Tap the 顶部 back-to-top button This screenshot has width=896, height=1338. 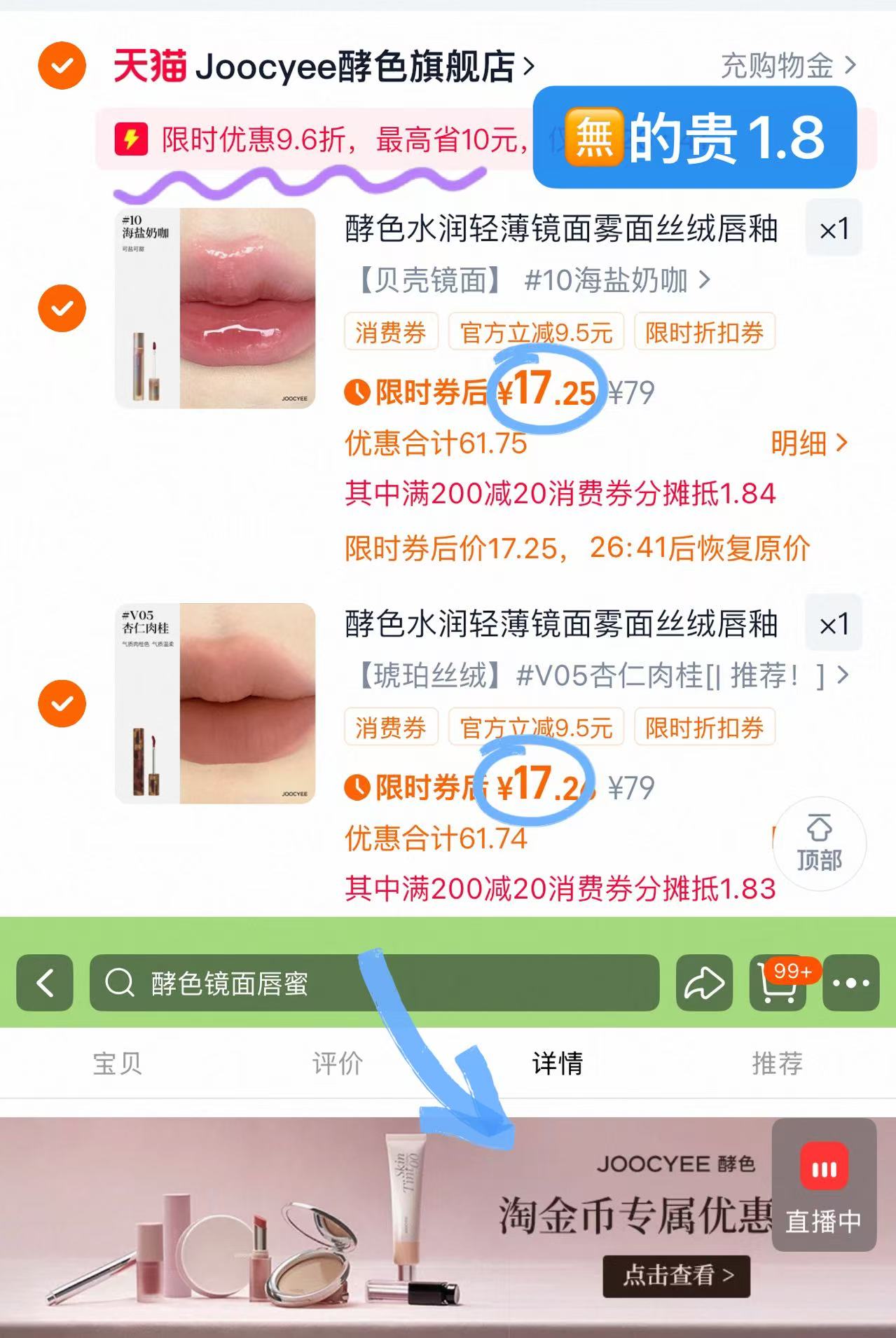[x=818, y=846]
